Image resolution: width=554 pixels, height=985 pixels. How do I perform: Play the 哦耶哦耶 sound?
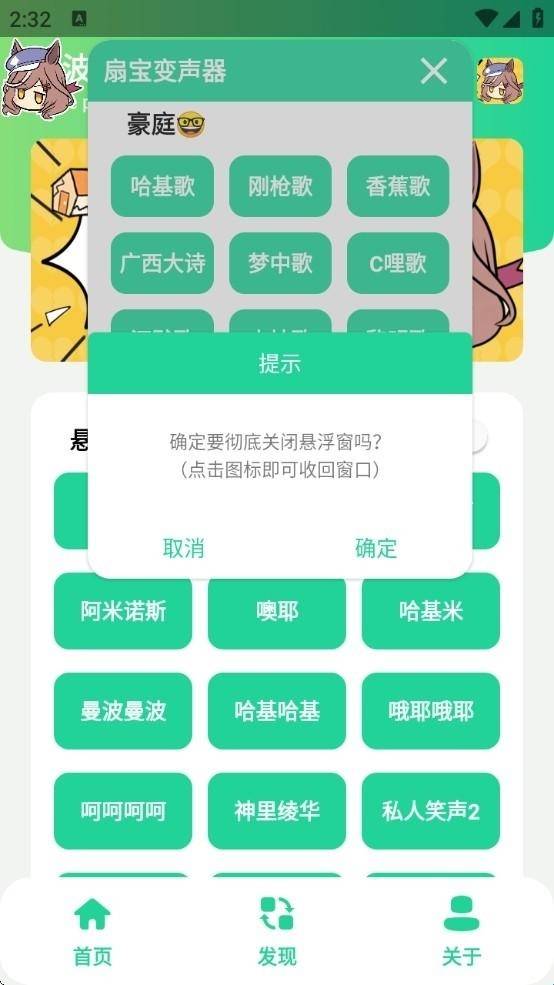431,711
